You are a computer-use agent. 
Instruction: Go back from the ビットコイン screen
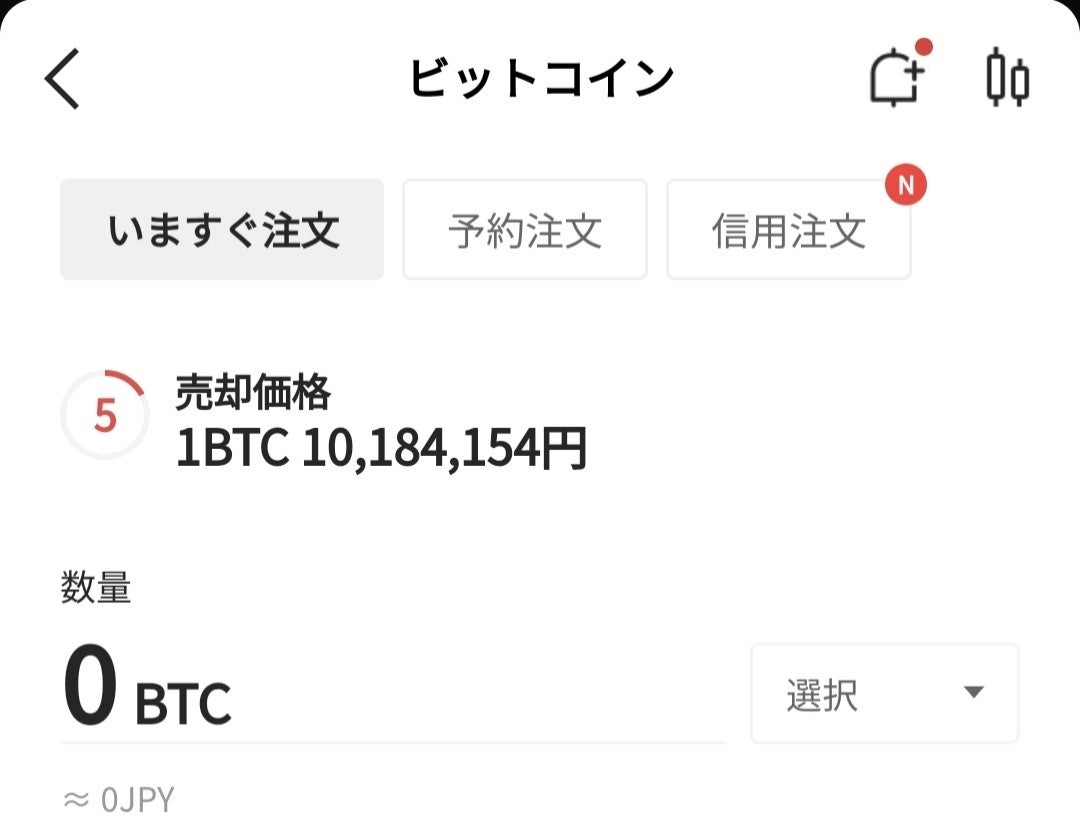[62, 80]
